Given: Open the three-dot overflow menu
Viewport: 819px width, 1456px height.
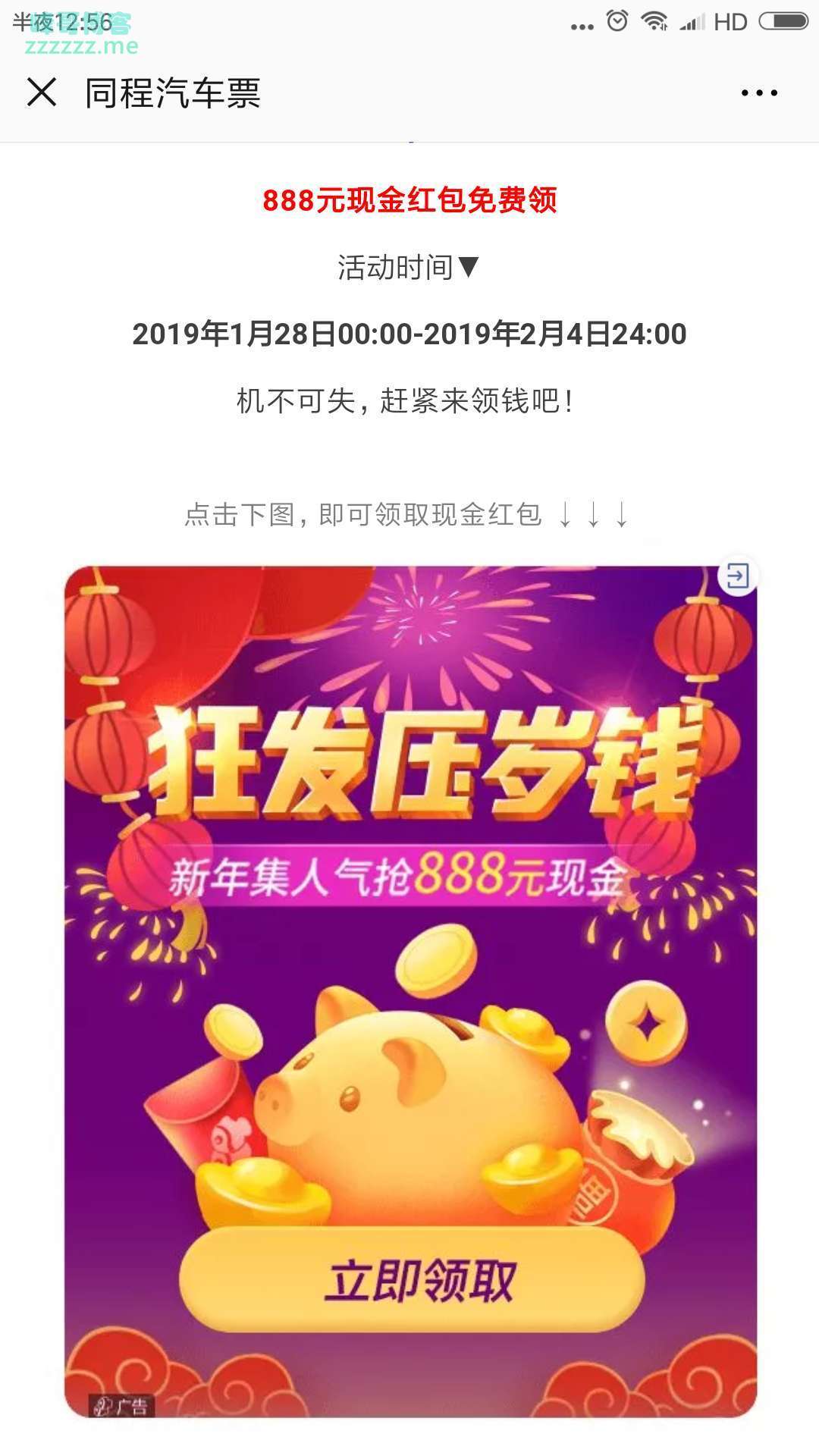Looking at the screenshot, I should [x=759, y=93].
